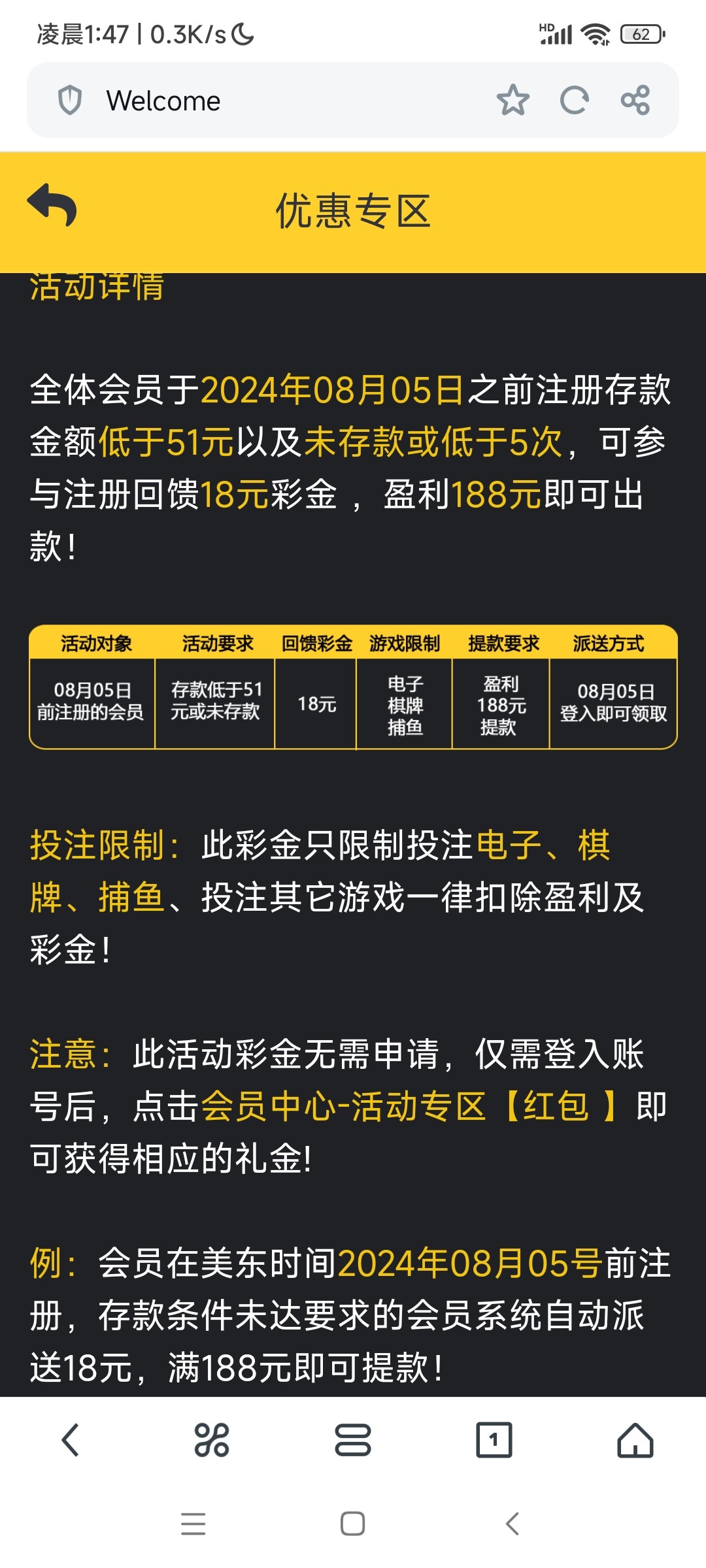
Task: Tap the system home button
Action: point(353,1524)
